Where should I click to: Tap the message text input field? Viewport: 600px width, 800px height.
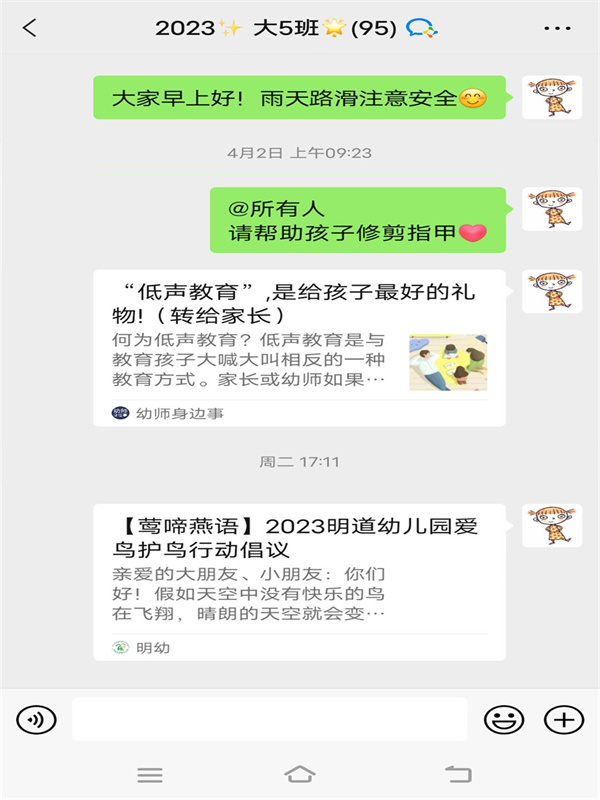269,719
